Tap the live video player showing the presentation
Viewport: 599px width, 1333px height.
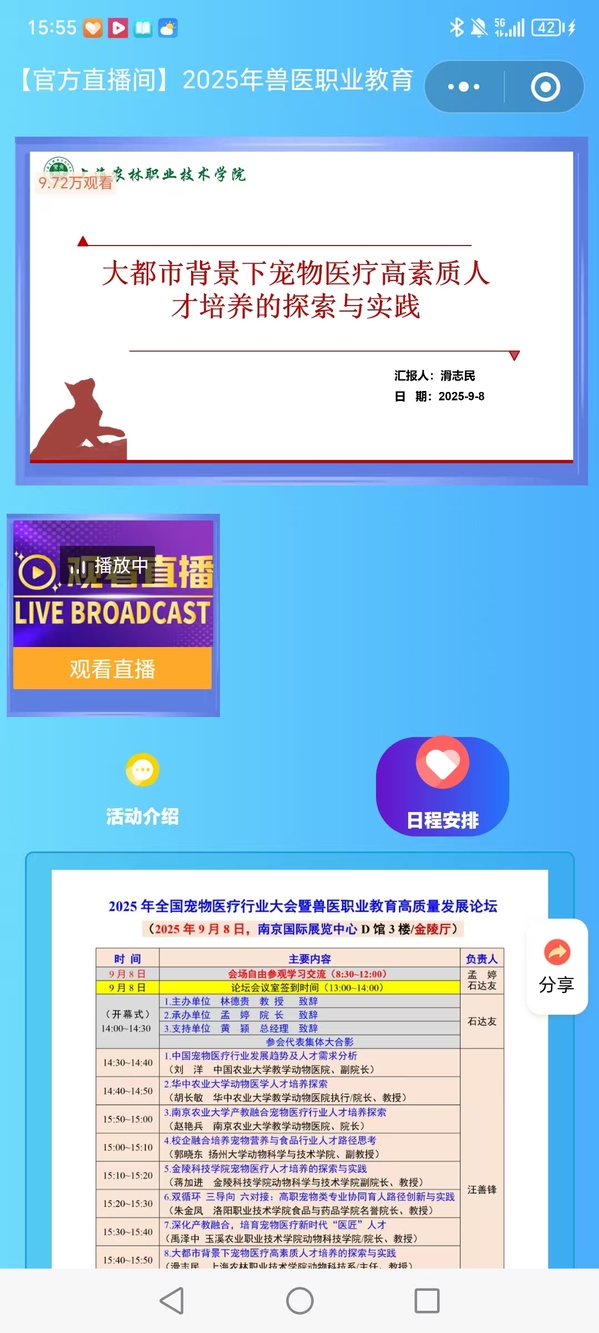[x=301, y=311]
